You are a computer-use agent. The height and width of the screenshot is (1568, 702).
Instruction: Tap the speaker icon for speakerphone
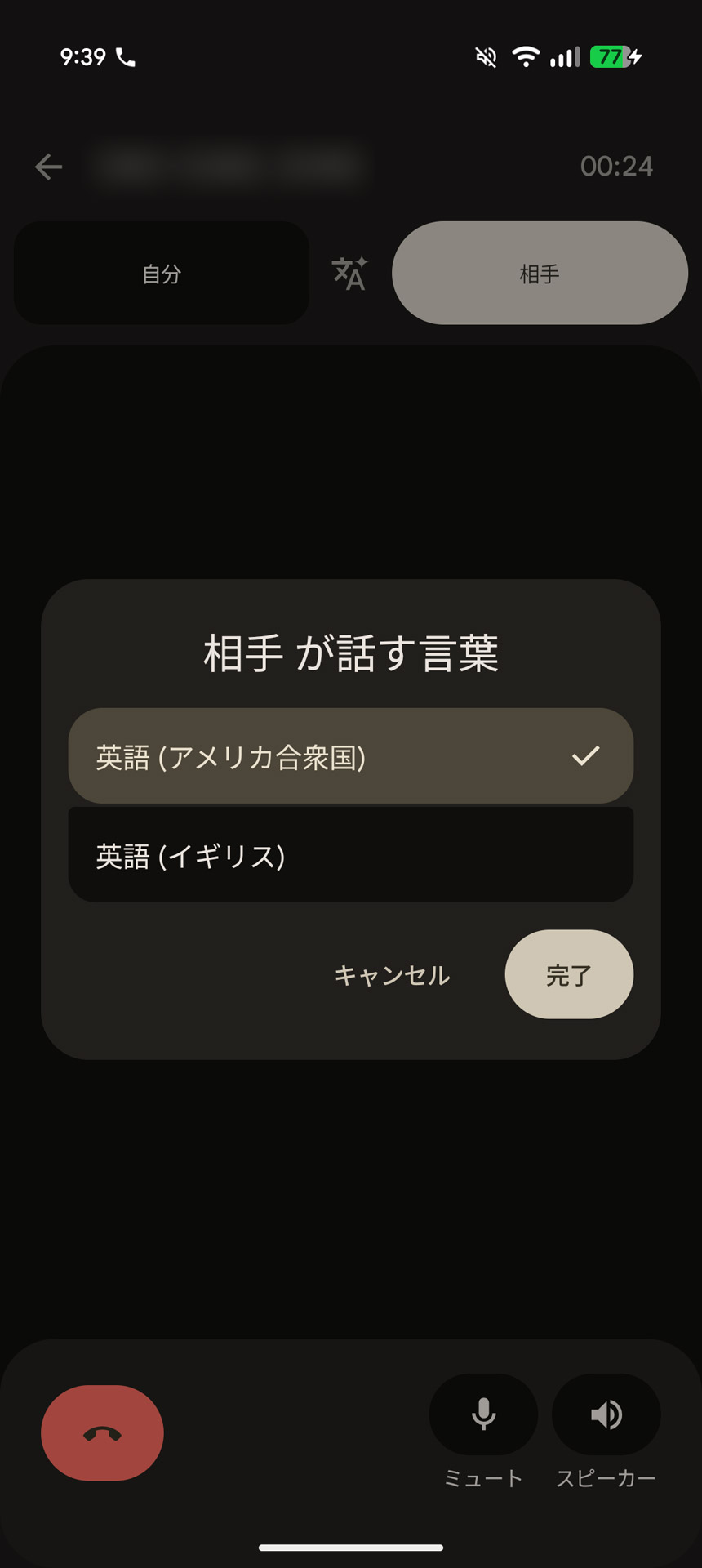click(x=606, y=1415)
